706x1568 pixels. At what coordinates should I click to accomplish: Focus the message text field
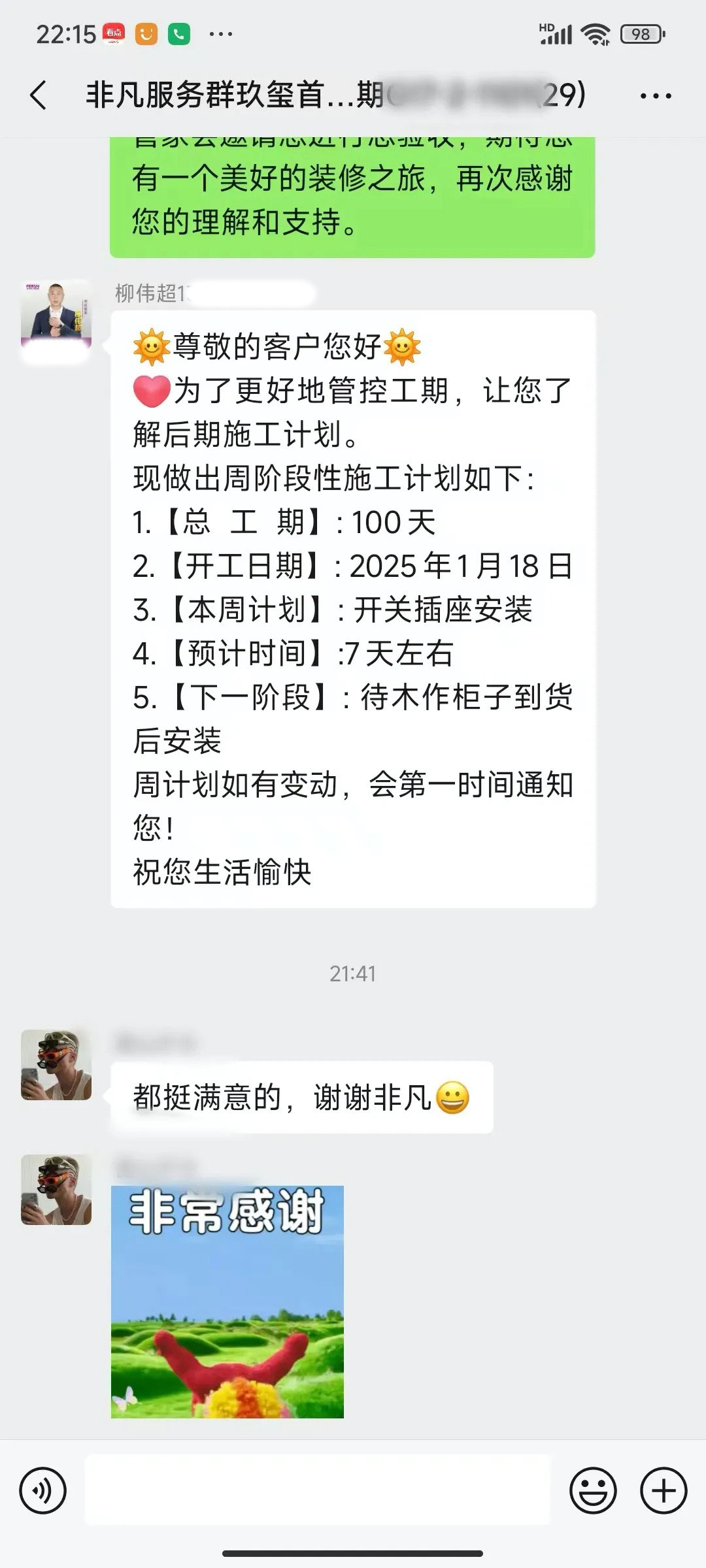318,1490
